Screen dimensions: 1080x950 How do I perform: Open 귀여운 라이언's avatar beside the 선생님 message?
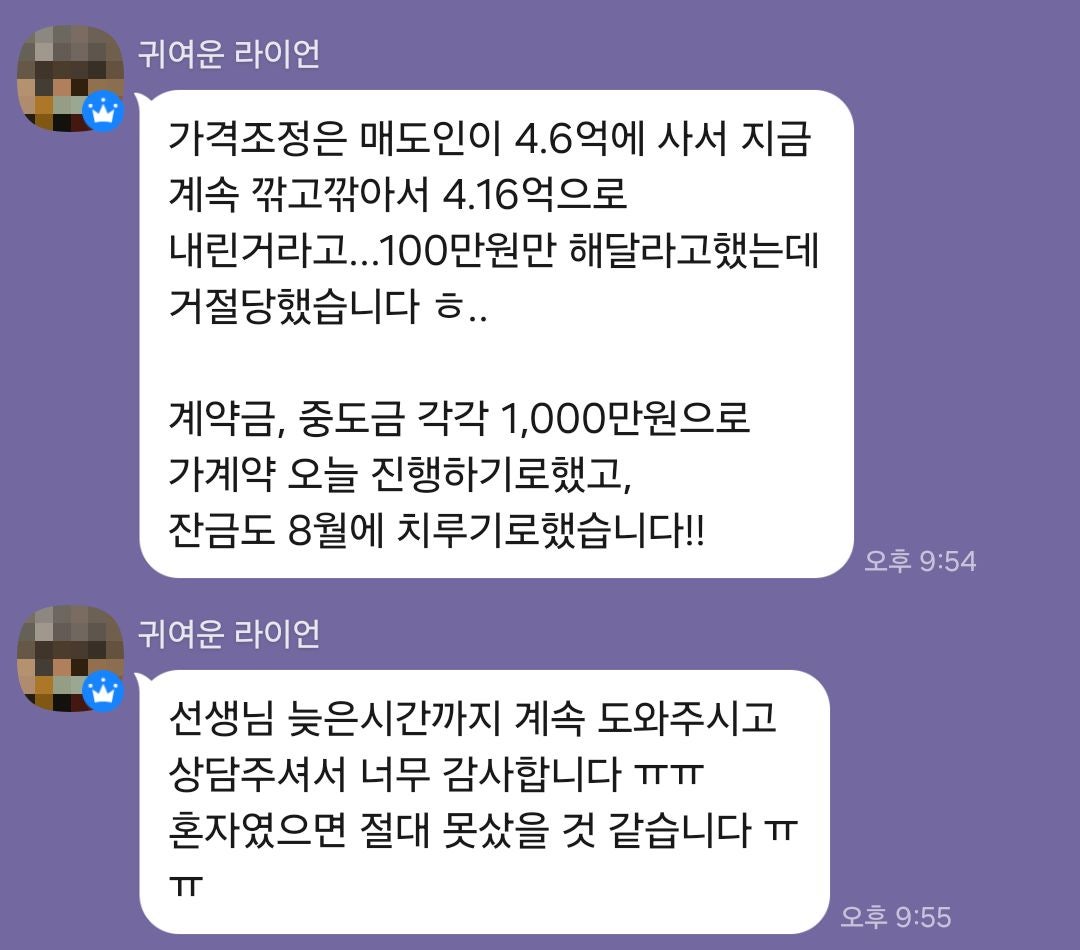tap(70, 658)
